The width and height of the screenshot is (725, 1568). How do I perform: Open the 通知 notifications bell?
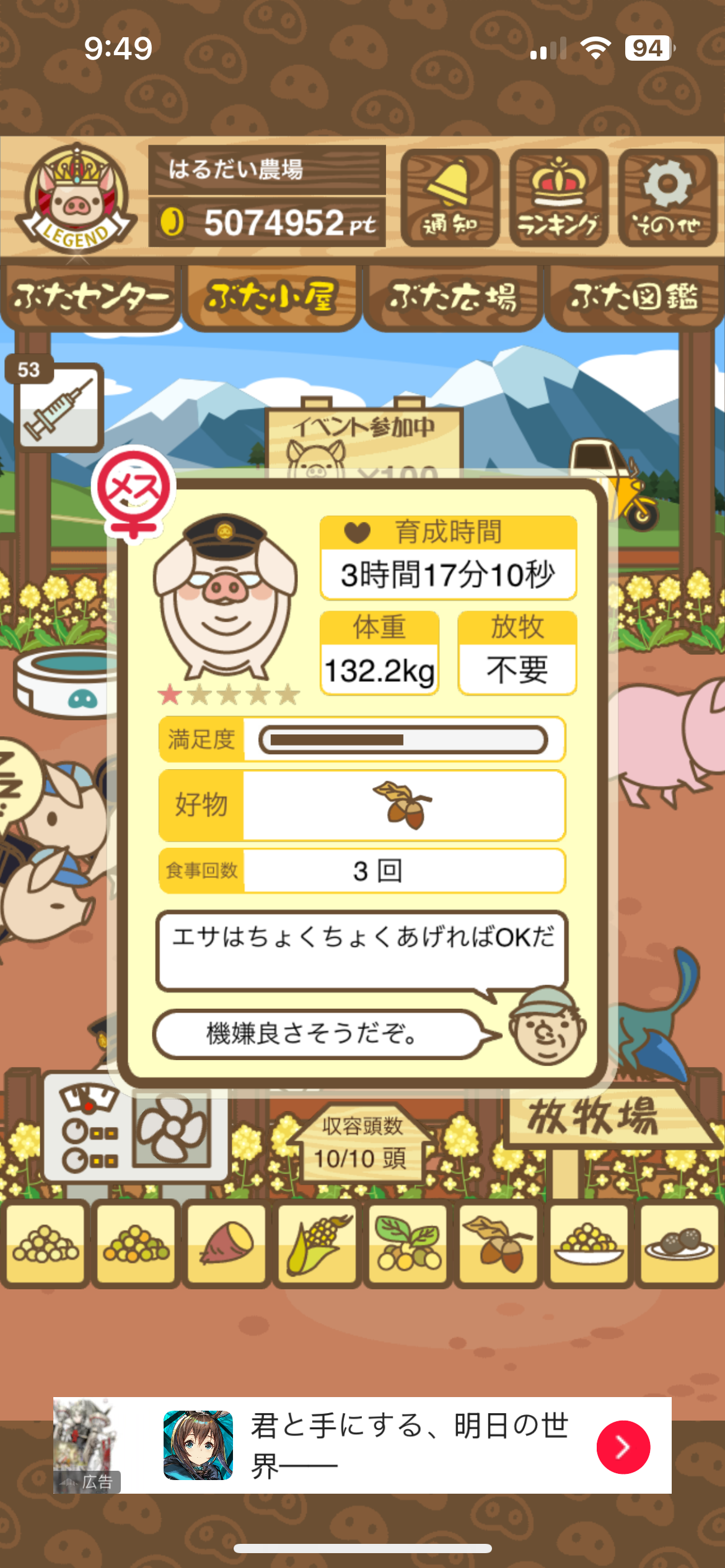[450, 198]
